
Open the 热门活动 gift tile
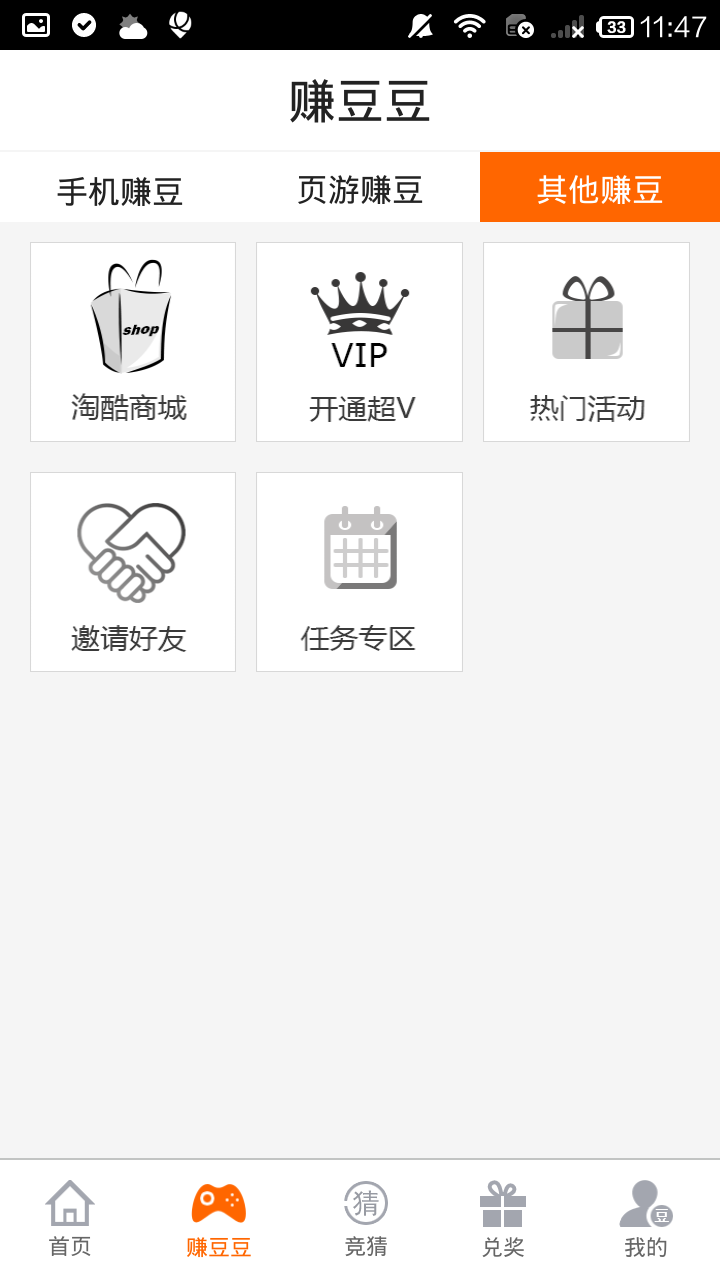(586, 341)
